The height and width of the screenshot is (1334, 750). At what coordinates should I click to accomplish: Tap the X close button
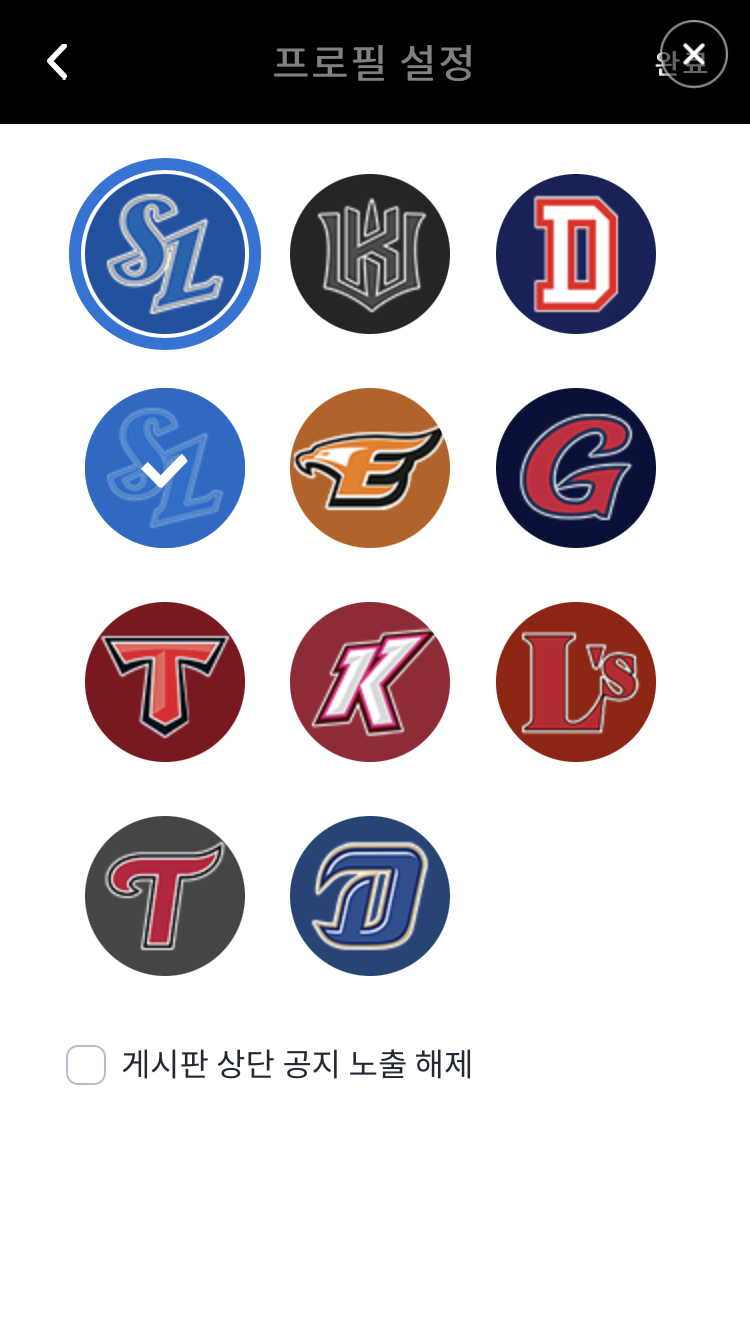pyautogui.click(x=693, y=54)
